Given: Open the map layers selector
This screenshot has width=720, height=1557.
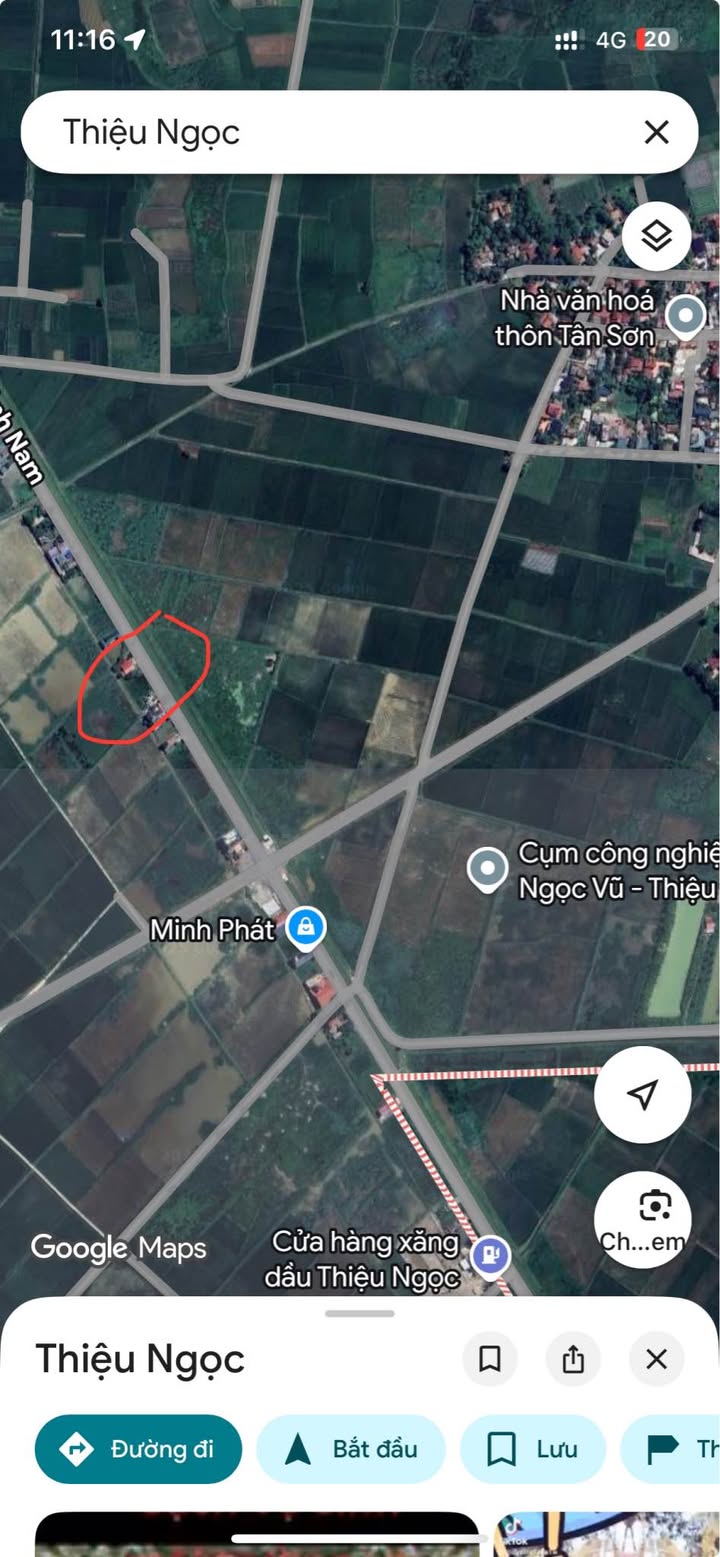Looking at the screenshot, I should pyautogui.click(x=656, y=237).
